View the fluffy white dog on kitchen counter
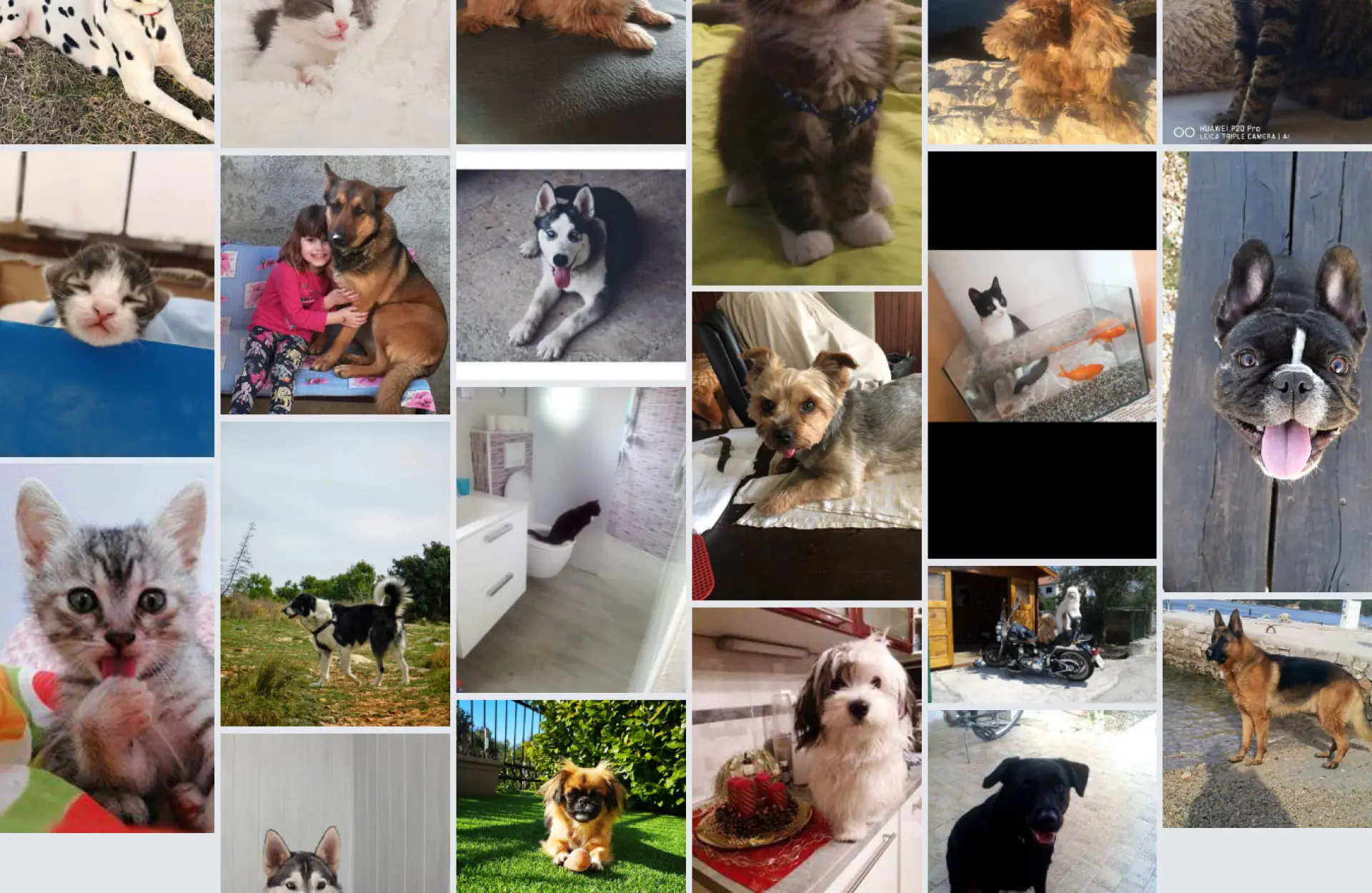Screen dimensions: 1372x893 coord(806,750)
